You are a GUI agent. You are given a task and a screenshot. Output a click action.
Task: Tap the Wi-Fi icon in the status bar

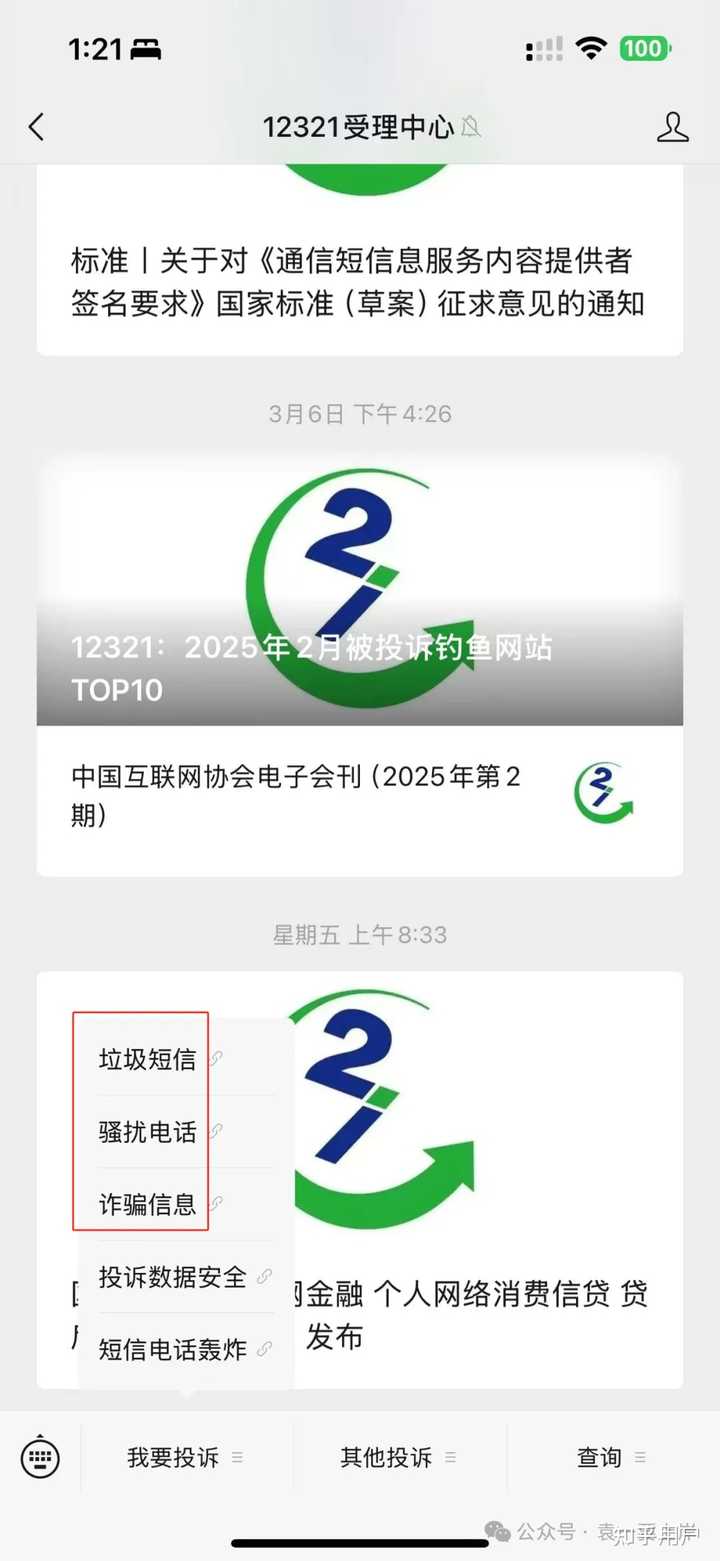tap(592, 46)
